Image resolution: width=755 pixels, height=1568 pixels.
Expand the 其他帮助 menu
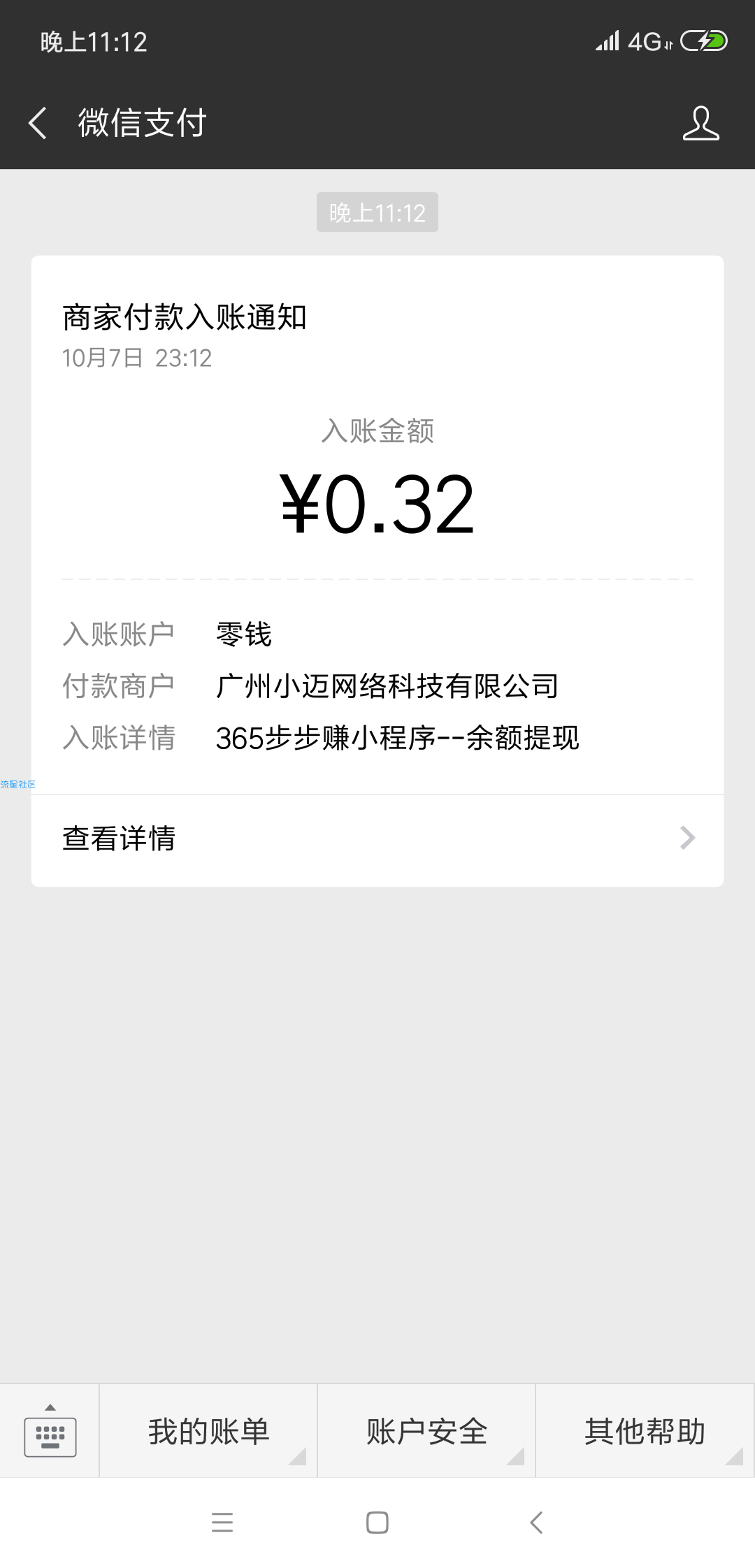coord(645,1431)
